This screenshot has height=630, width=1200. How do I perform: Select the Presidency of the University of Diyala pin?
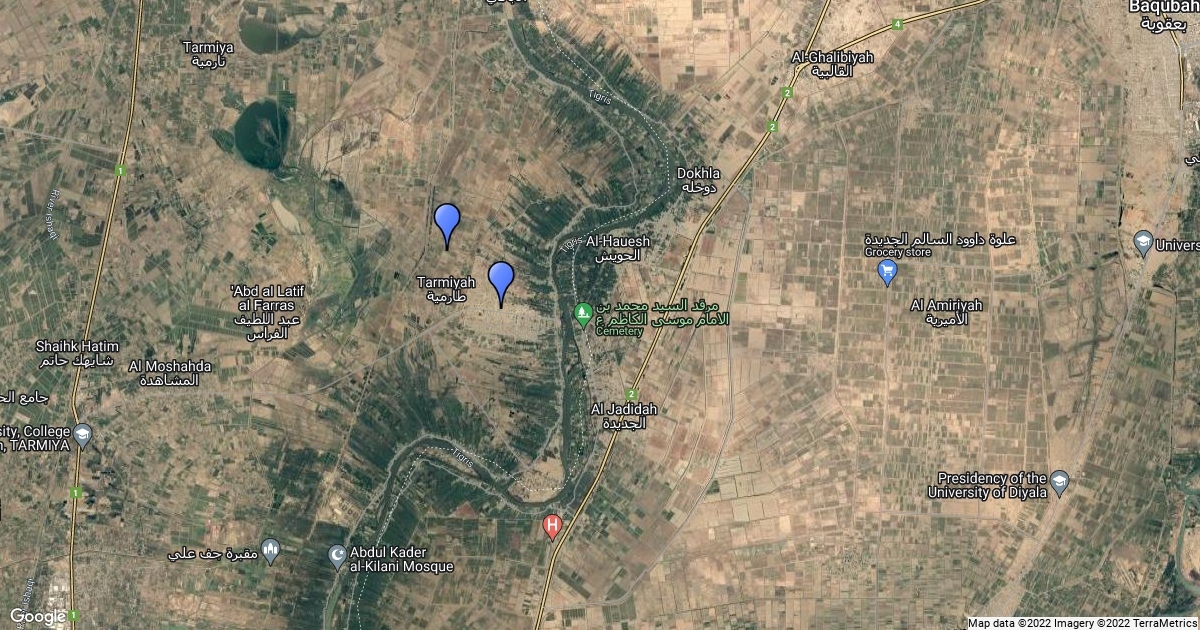[x=1059, y=485]
